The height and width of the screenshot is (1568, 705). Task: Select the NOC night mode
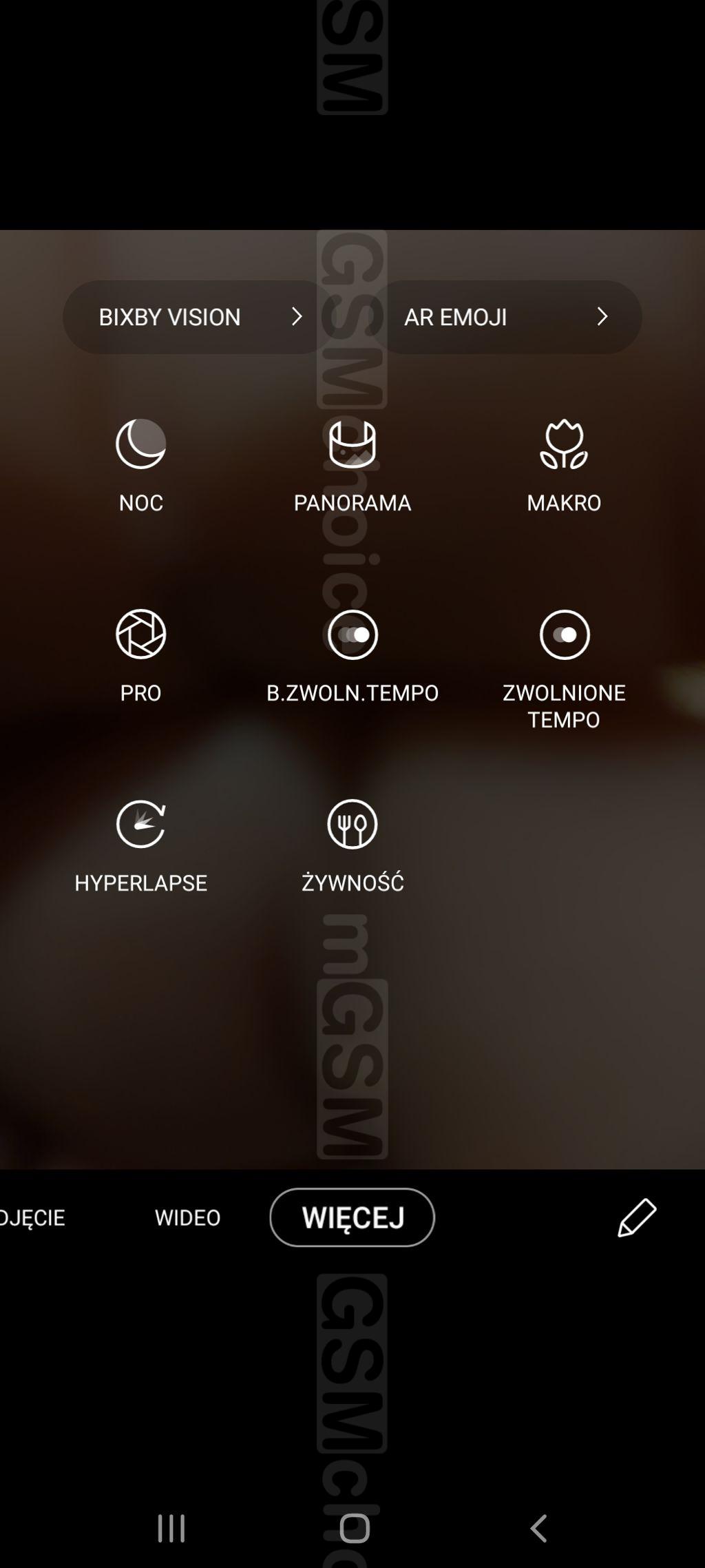pos(141,466)
